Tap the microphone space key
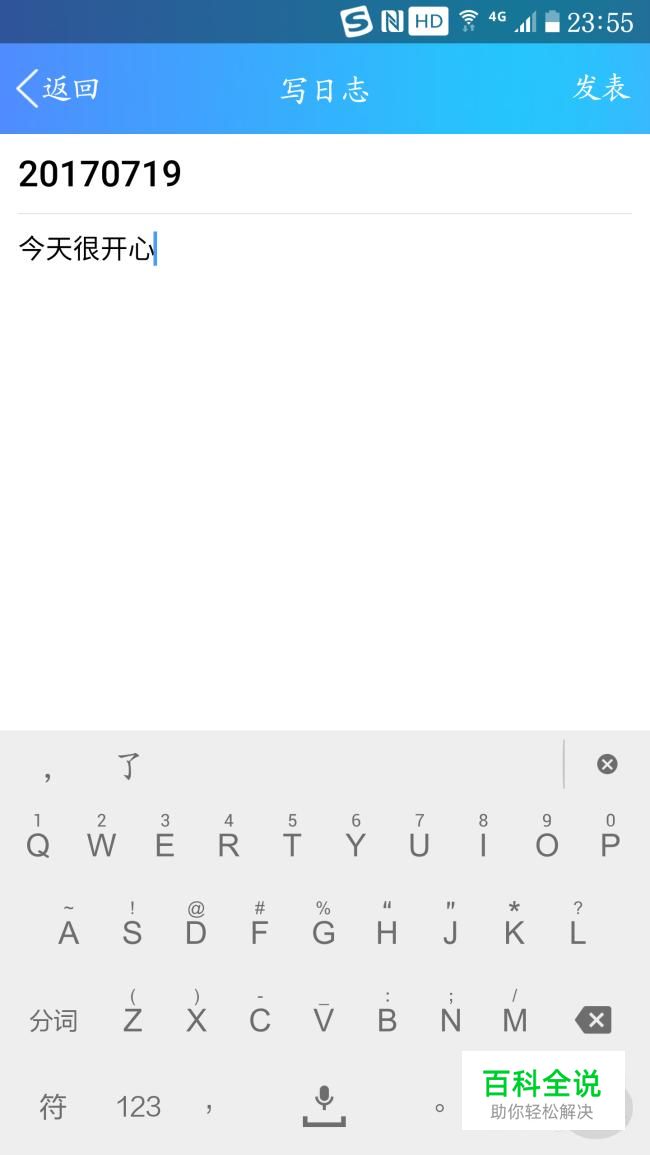 click(324, 1106)
